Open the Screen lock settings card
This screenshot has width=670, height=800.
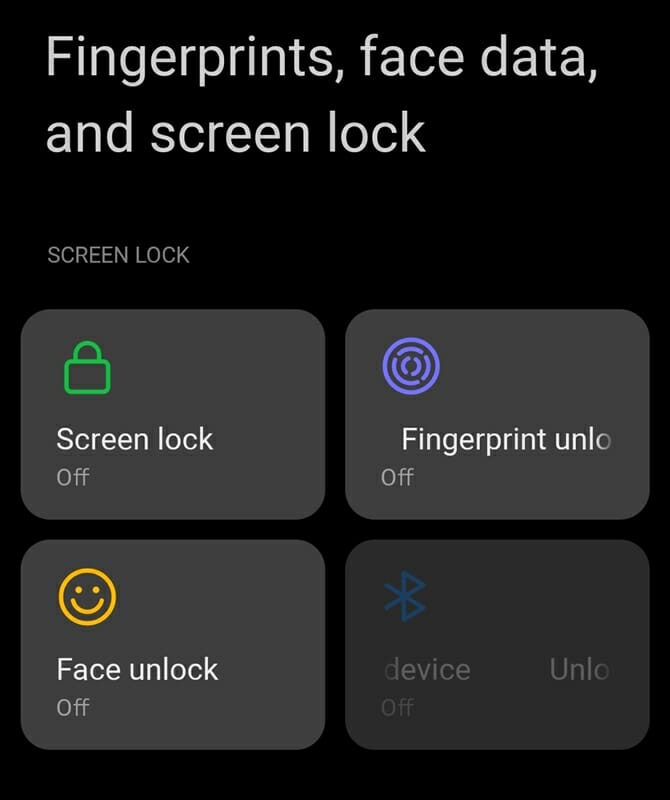pyautogui.click(x=172, y=414)
